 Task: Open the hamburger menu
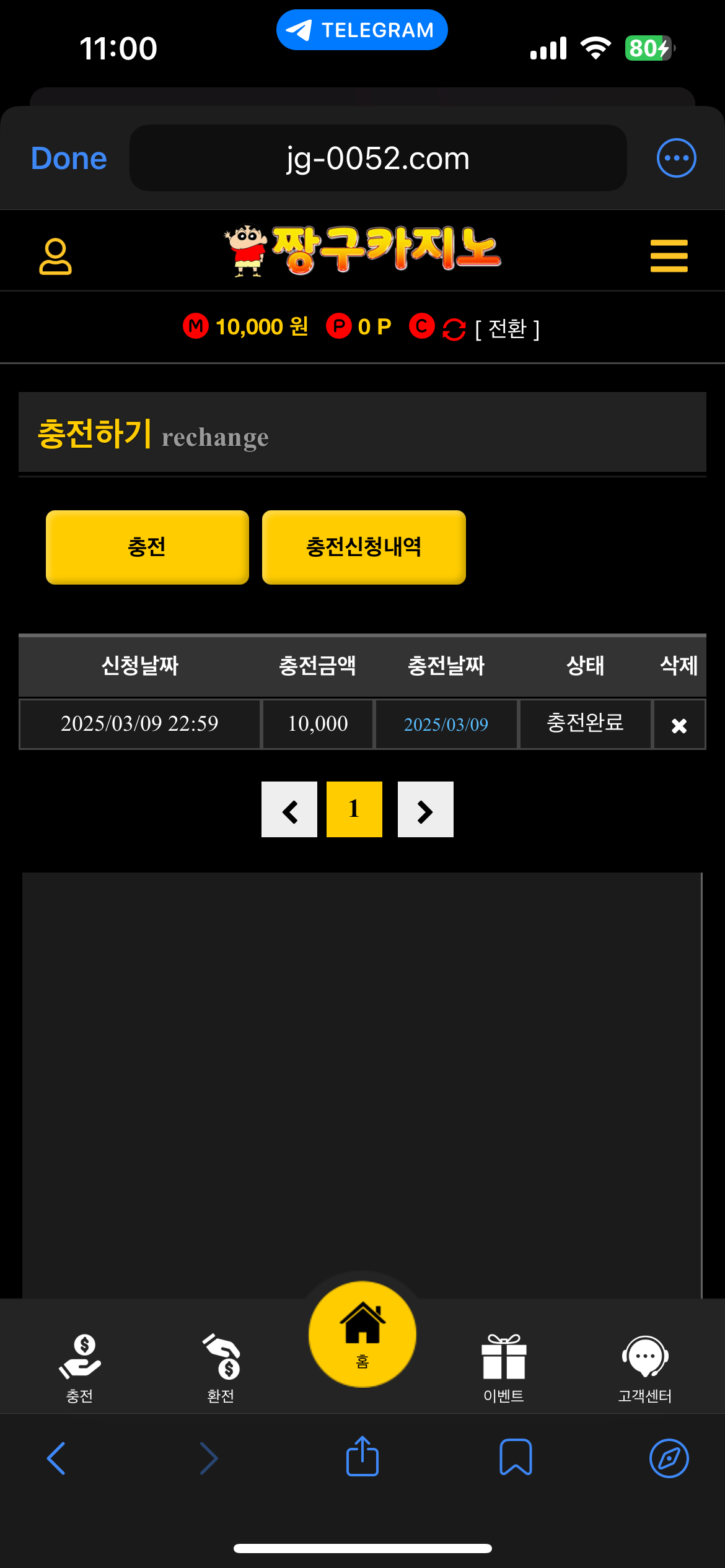pyautogui.click(x=669, y=256)
